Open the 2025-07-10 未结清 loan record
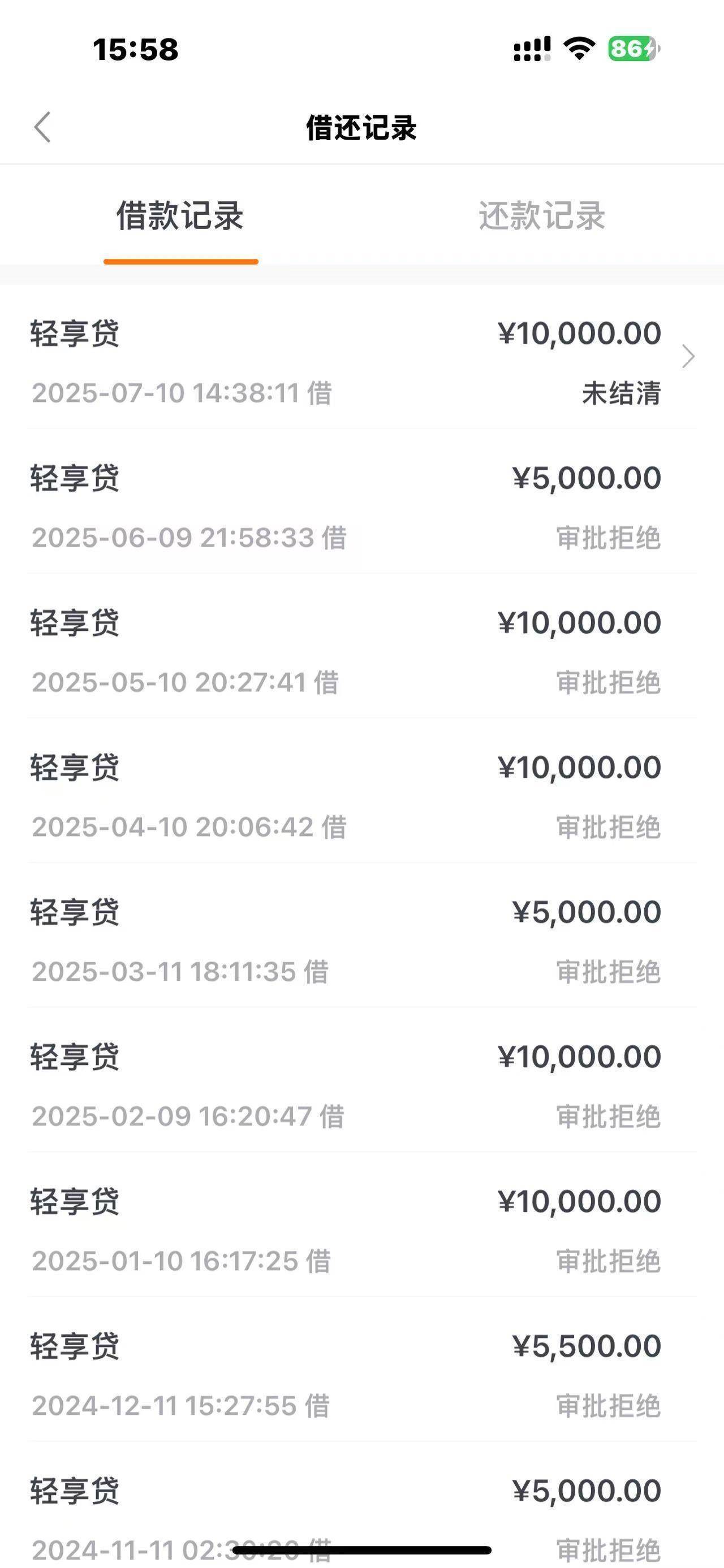This screenshot has height=1568, width=724. [361, 357]
